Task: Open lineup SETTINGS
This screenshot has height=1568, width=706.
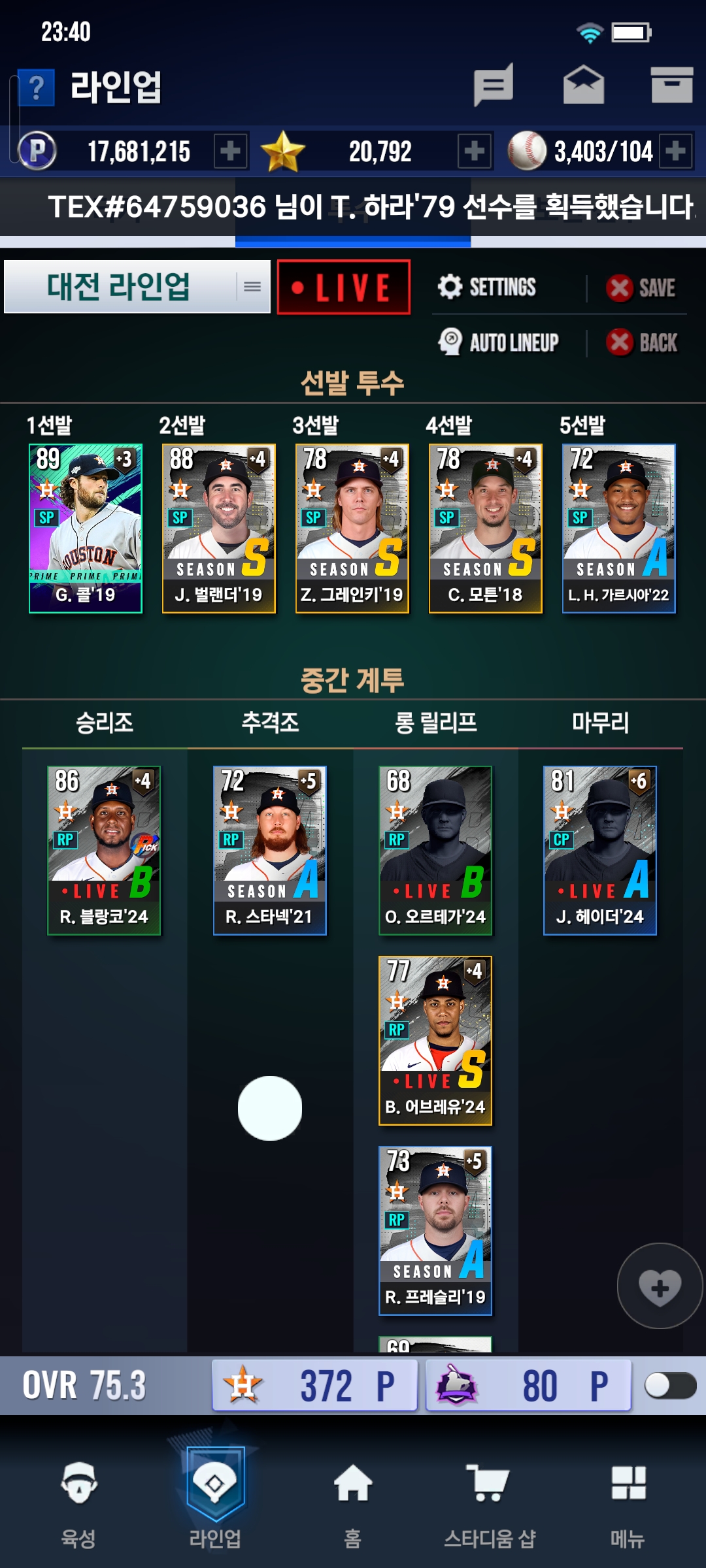Action: (x=487, y=287)
